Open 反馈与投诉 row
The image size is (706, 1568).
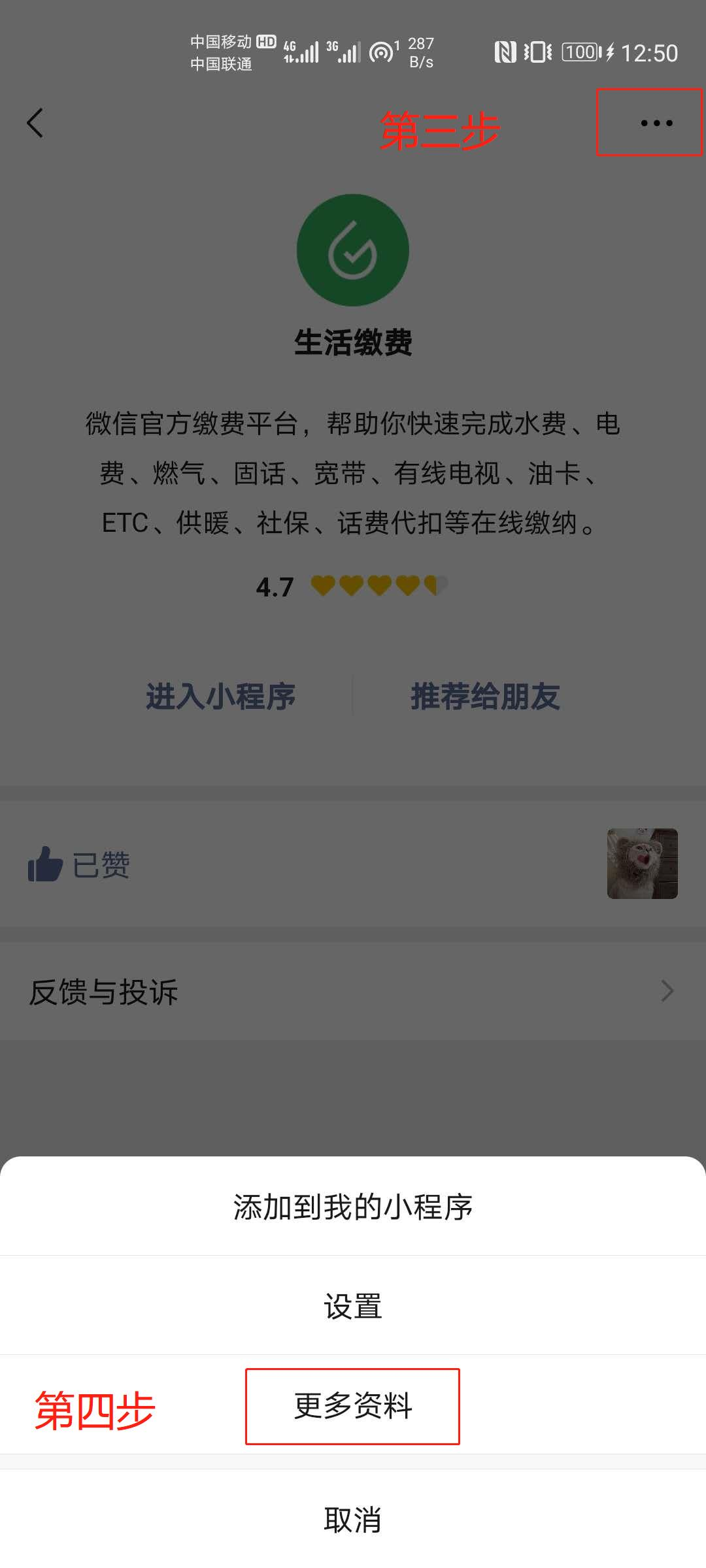[353, 992]
